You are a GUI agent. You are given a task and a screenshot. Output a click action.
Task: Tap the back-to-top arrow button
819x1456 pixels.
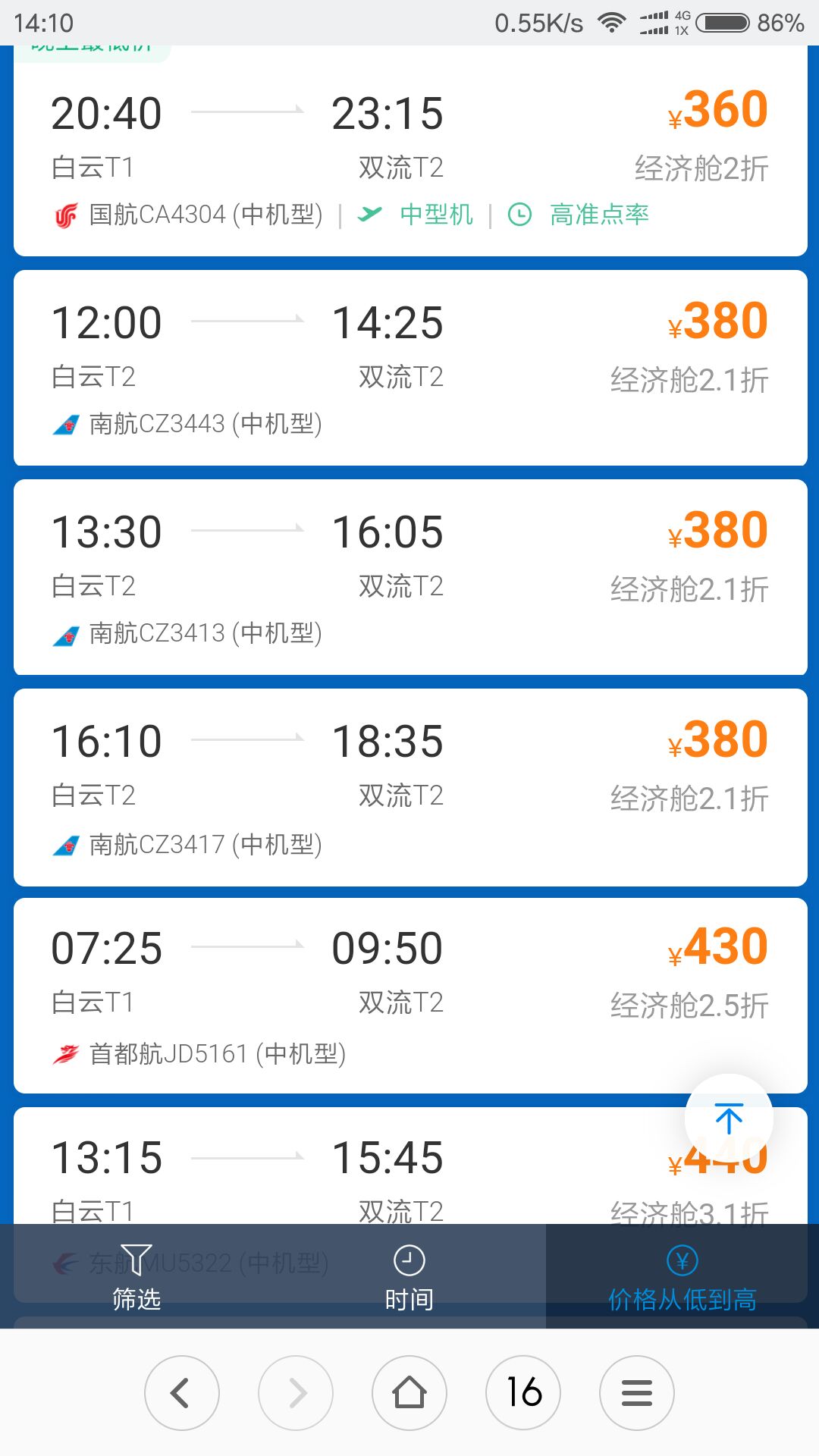pos(729,1119)
